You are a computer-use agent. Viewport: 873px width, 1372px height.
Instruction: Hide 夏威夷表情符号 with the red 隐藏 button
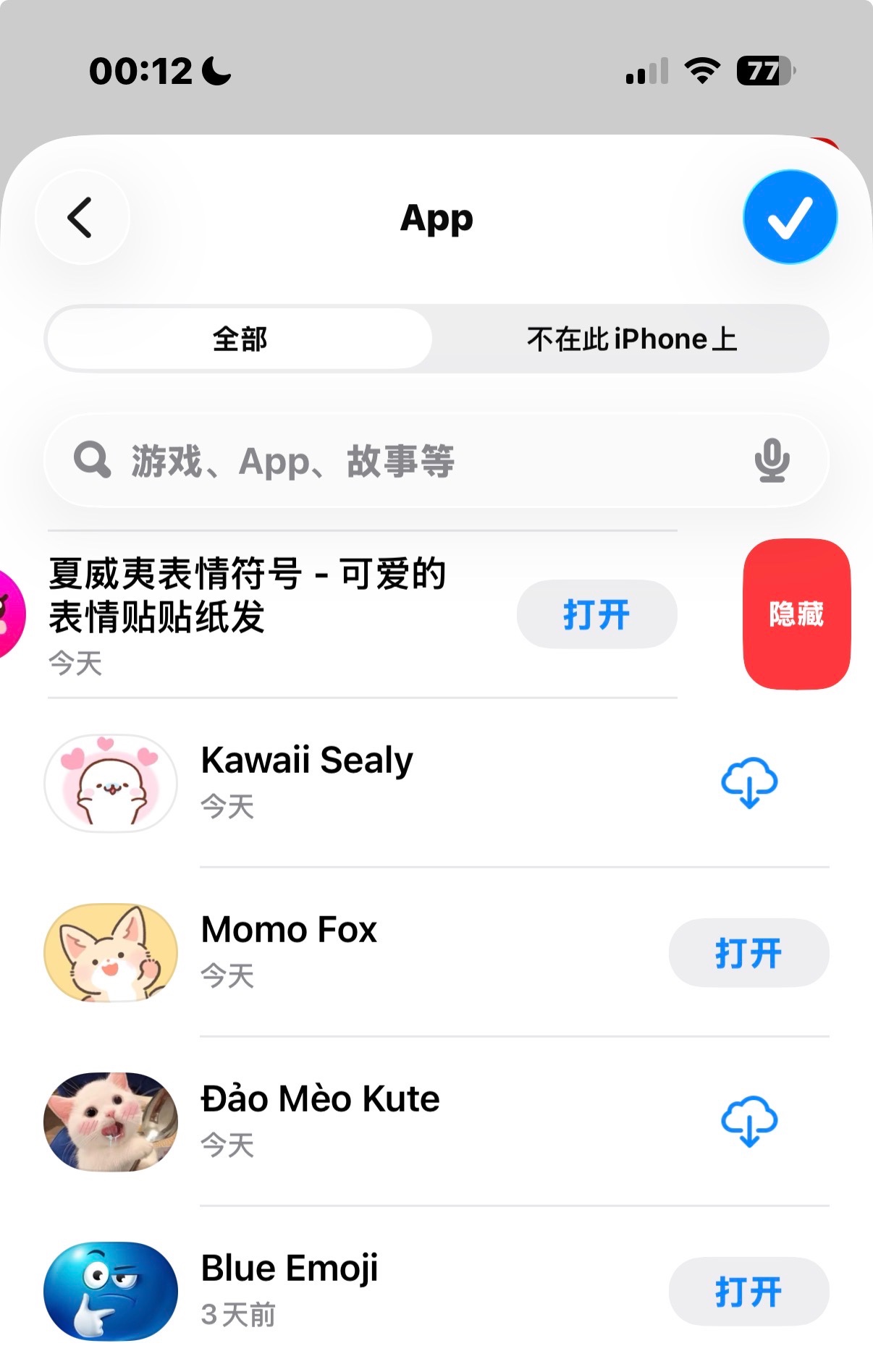point(796,614)
